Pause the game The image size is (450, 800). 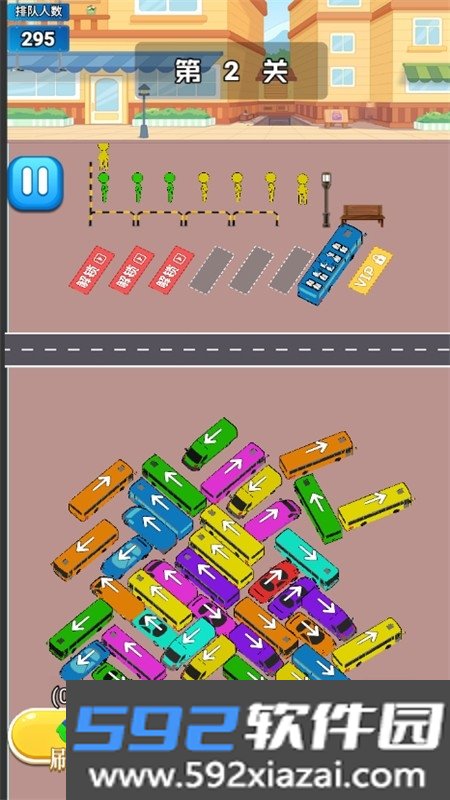point(36,183)
